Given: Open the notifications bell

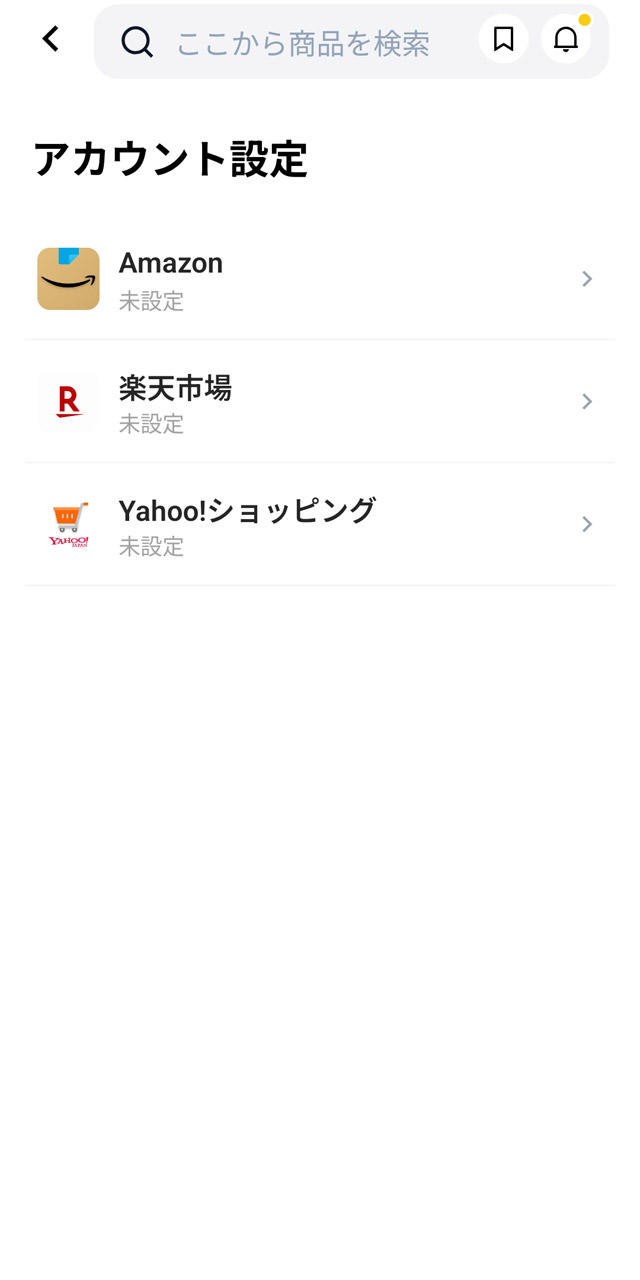Looking at the screenshot, I should tap(566, 40).
